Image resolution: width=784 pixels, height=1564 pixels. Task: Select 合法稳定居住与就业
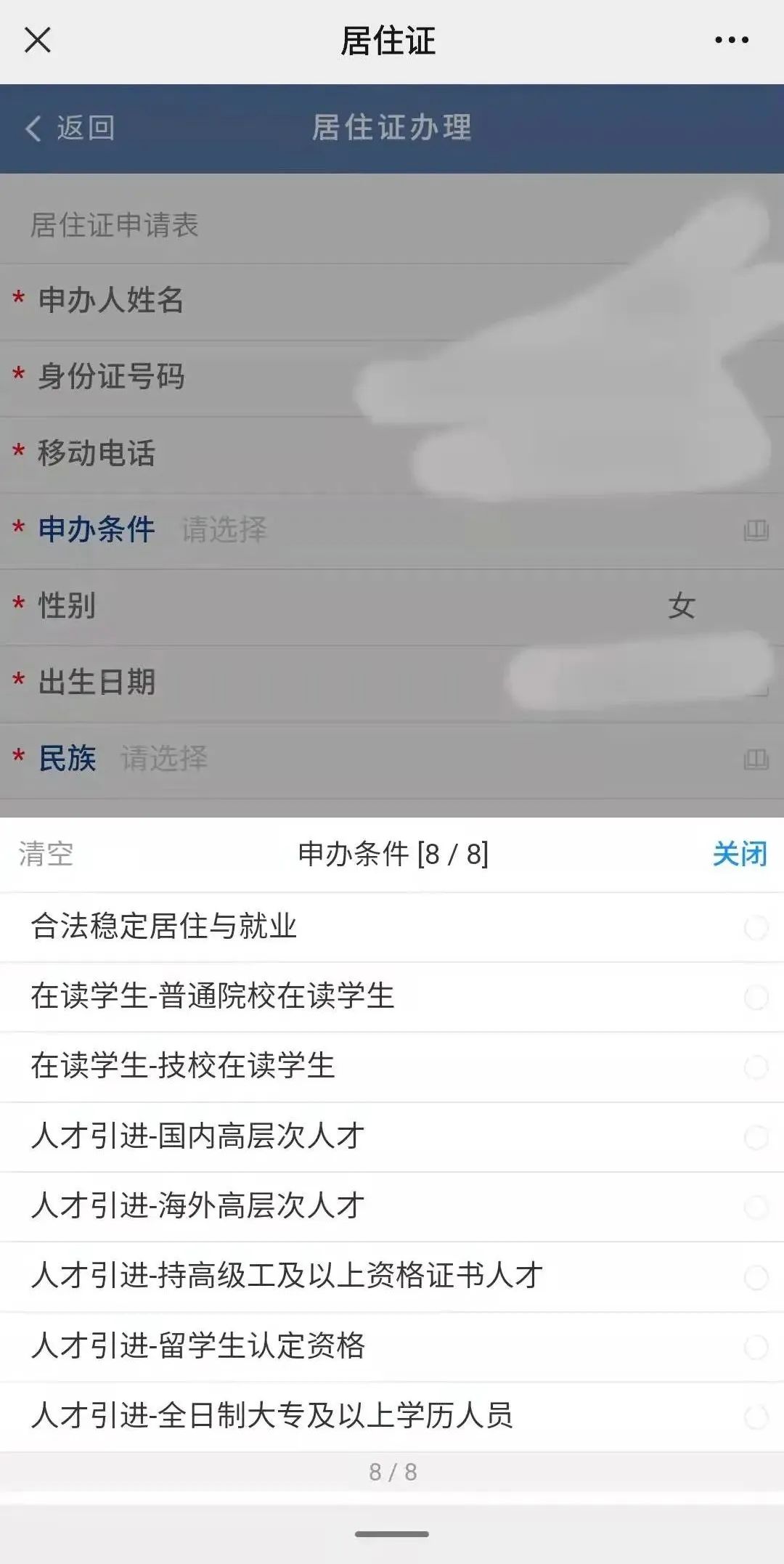(x=392, y=927)
